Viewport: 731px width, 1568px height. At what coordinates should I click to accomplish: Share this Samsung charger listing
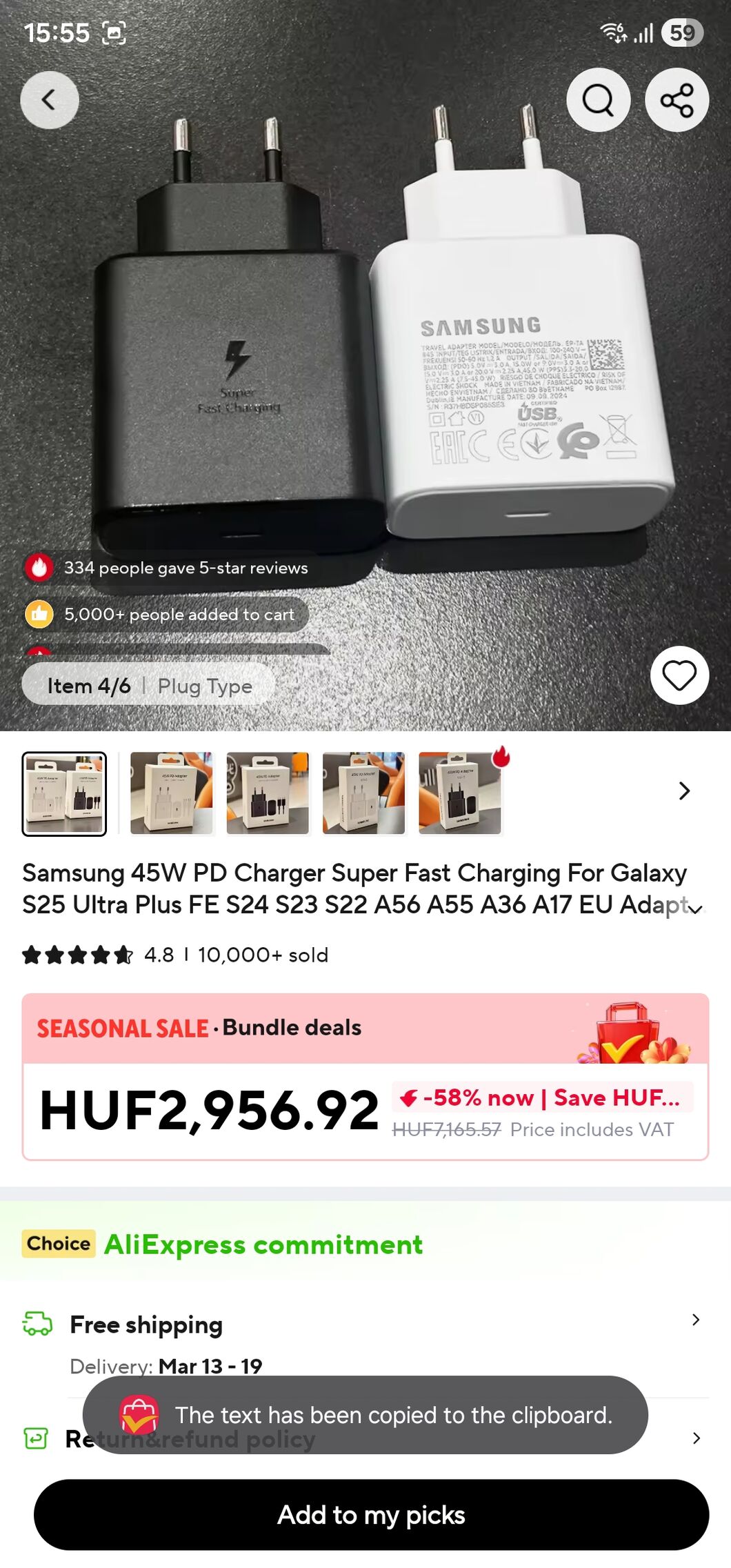click(x=677, y=100)
